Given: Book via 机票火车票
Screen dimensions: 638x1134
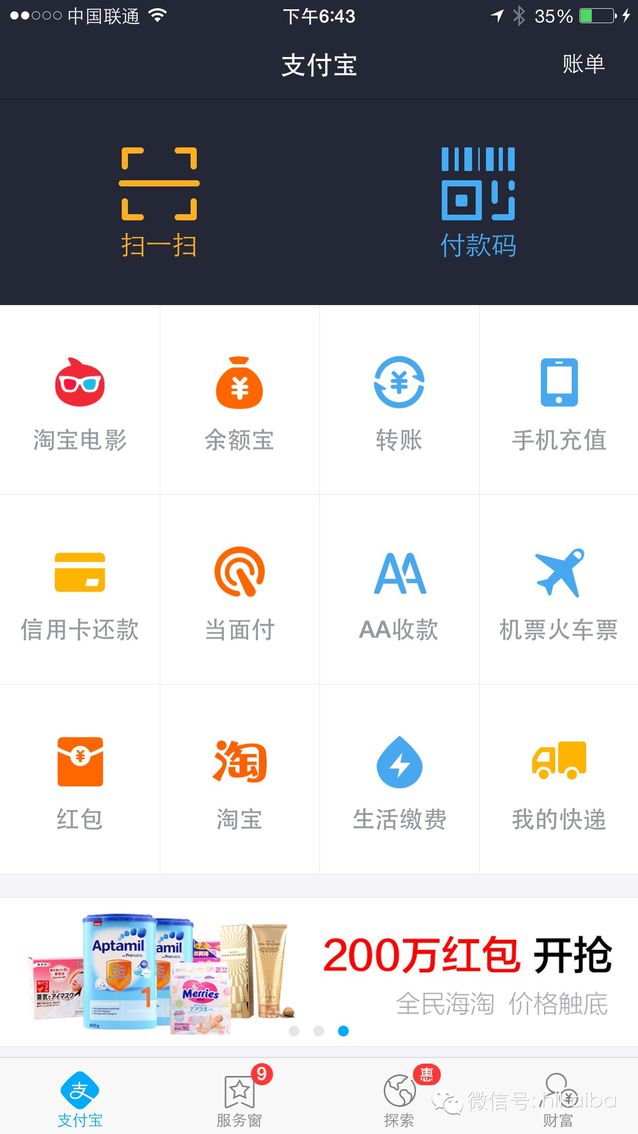Looking at the screenshot, I should point(559,591).
